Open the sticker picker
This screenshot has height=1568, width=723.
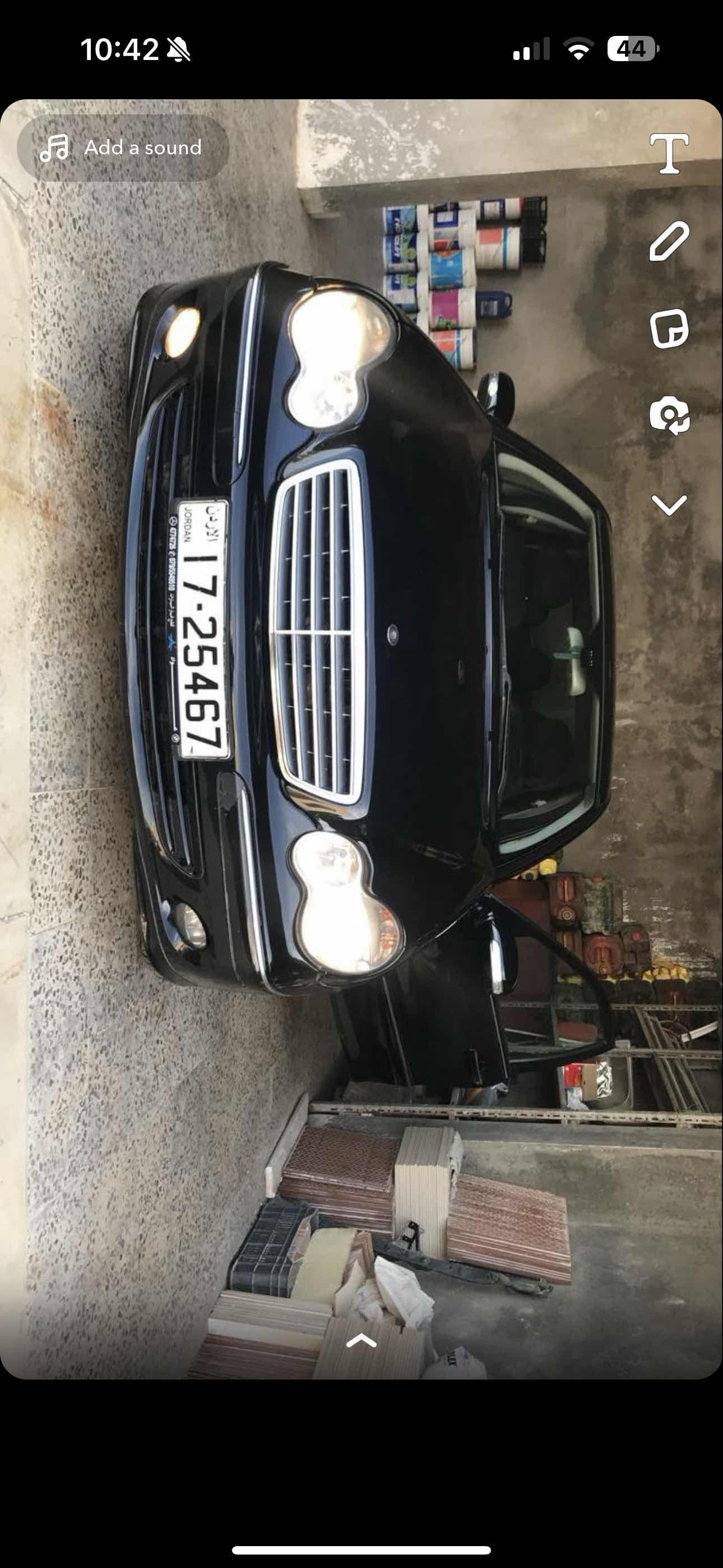click(x=669, y=329)
